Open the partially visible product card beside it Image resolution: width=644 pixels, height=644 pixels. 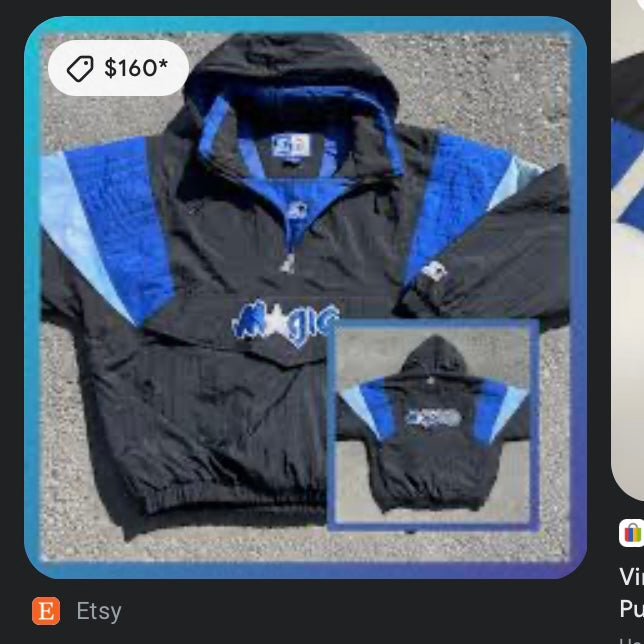point(628,250)
